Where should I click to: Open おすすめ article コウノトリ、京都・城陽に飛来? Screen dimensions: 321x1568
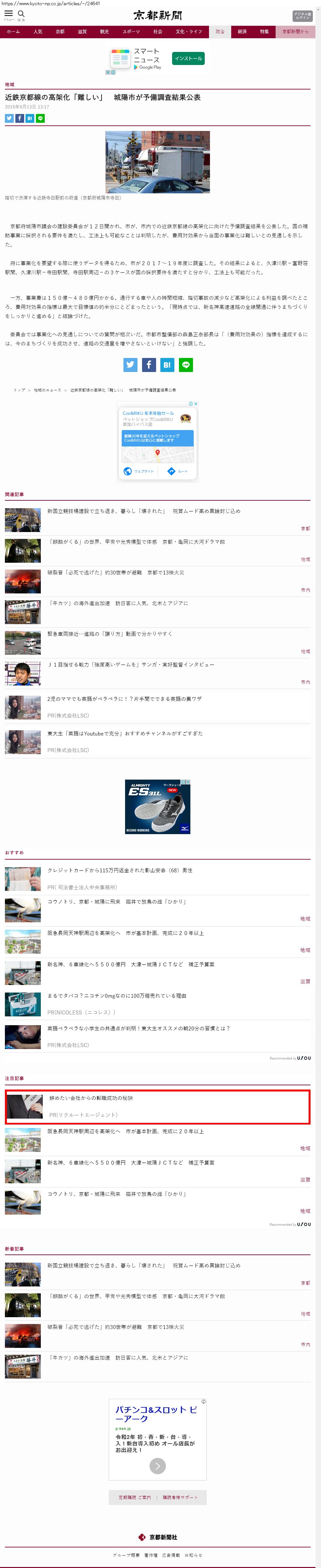(117, 901)
